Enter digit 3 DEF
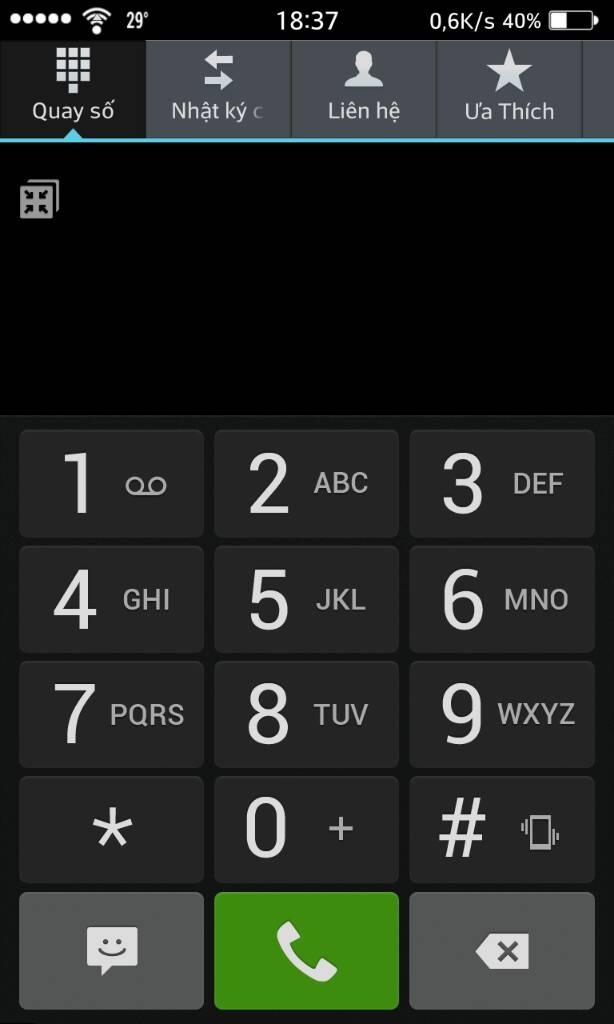 tap(501, 484)
